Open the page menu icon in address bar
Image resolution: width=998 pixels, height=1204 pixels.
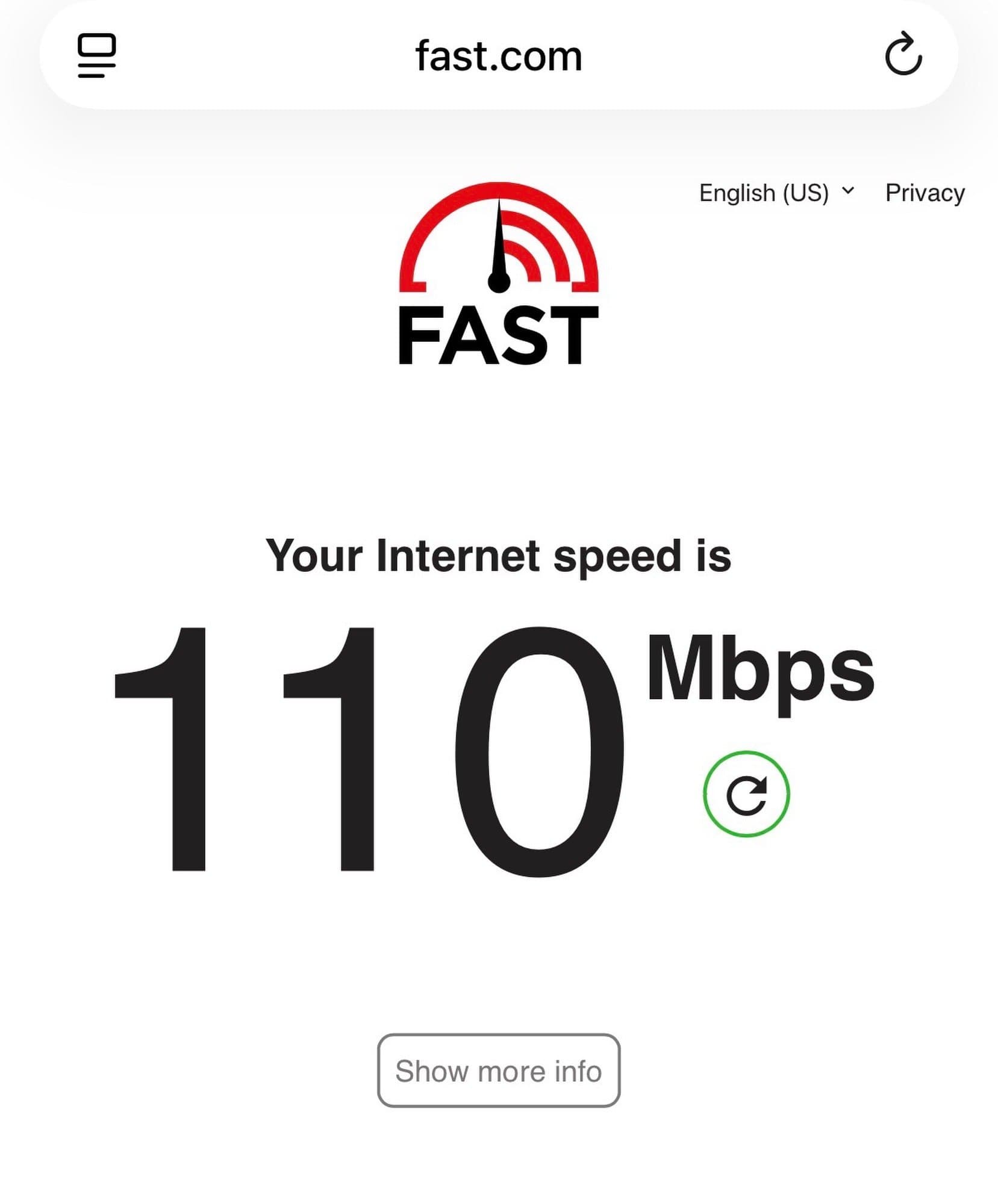[x=96, y=56]
